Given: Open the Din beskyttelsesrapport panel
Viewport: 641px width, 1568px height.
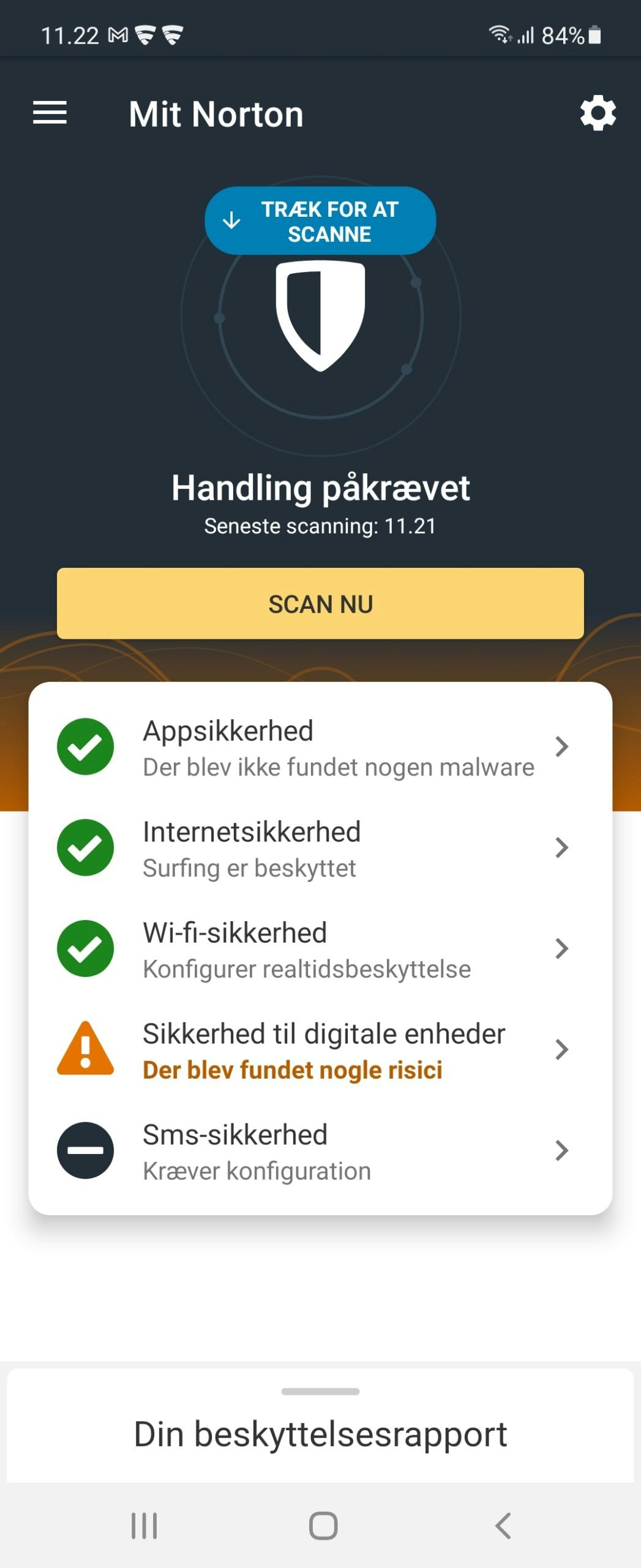Looking at the screenshot, I should pyautogui.click(x=320, y=1435).
